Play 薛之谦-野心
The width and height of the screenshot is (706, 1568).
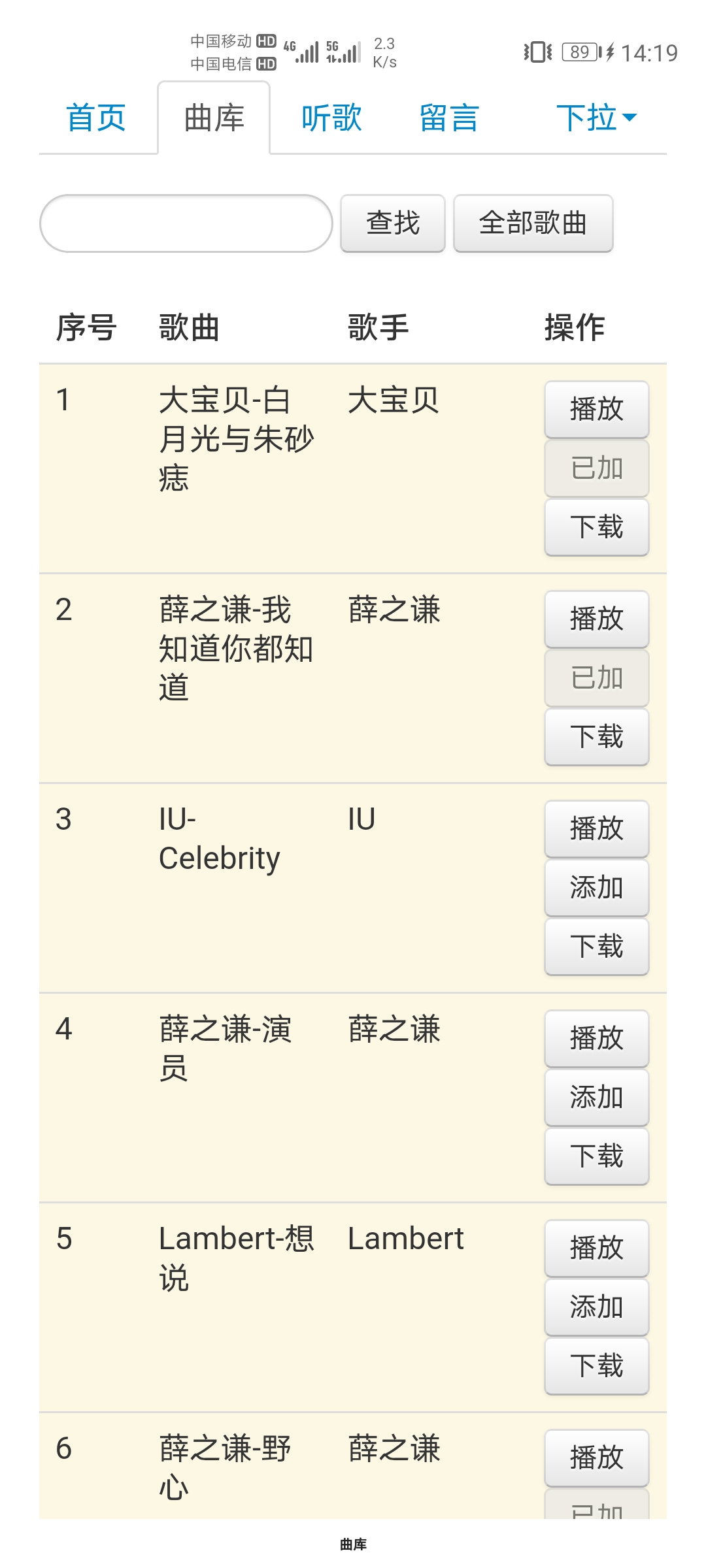[596, 1458]
